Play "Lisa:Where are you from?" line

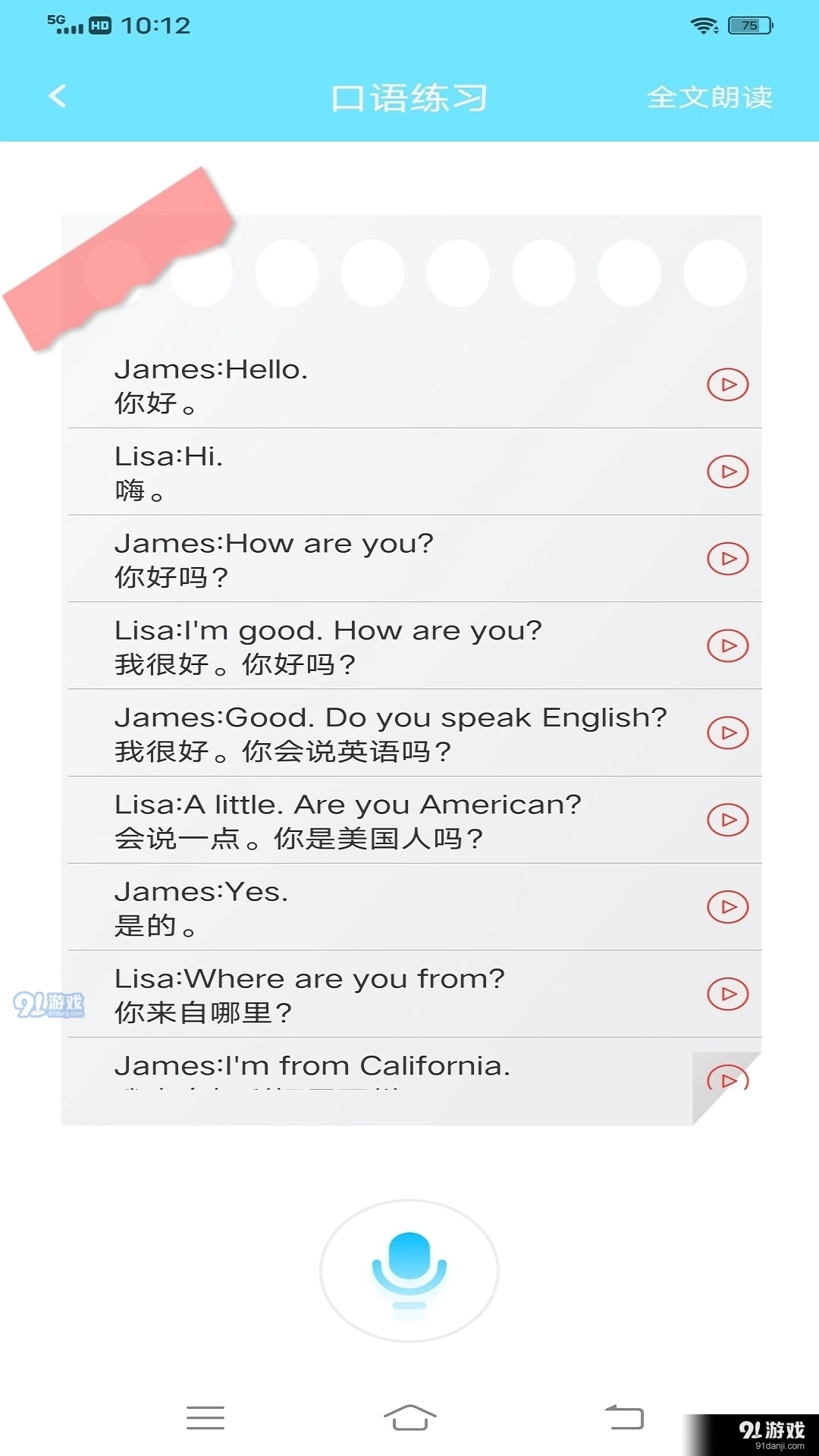[x=727, y=993]
